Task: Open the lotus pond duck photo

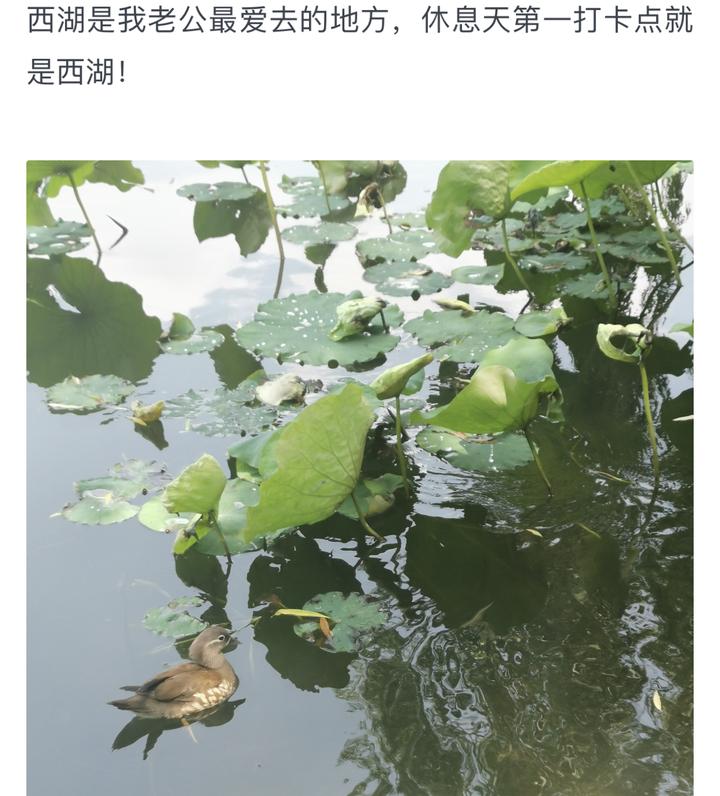Action: click(360, 478)
